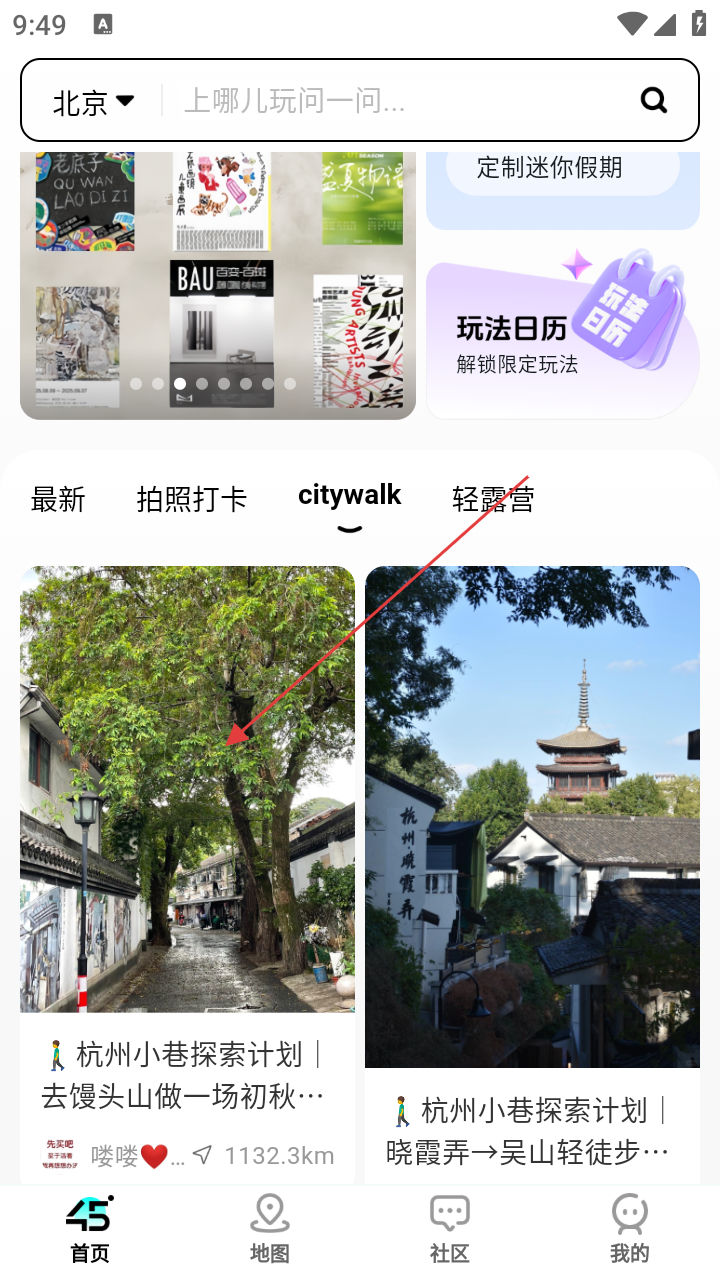The width and height of the screenshot is (720, 1280).
Task: Go to the 首页 tab
Action: pos(90,1230)
